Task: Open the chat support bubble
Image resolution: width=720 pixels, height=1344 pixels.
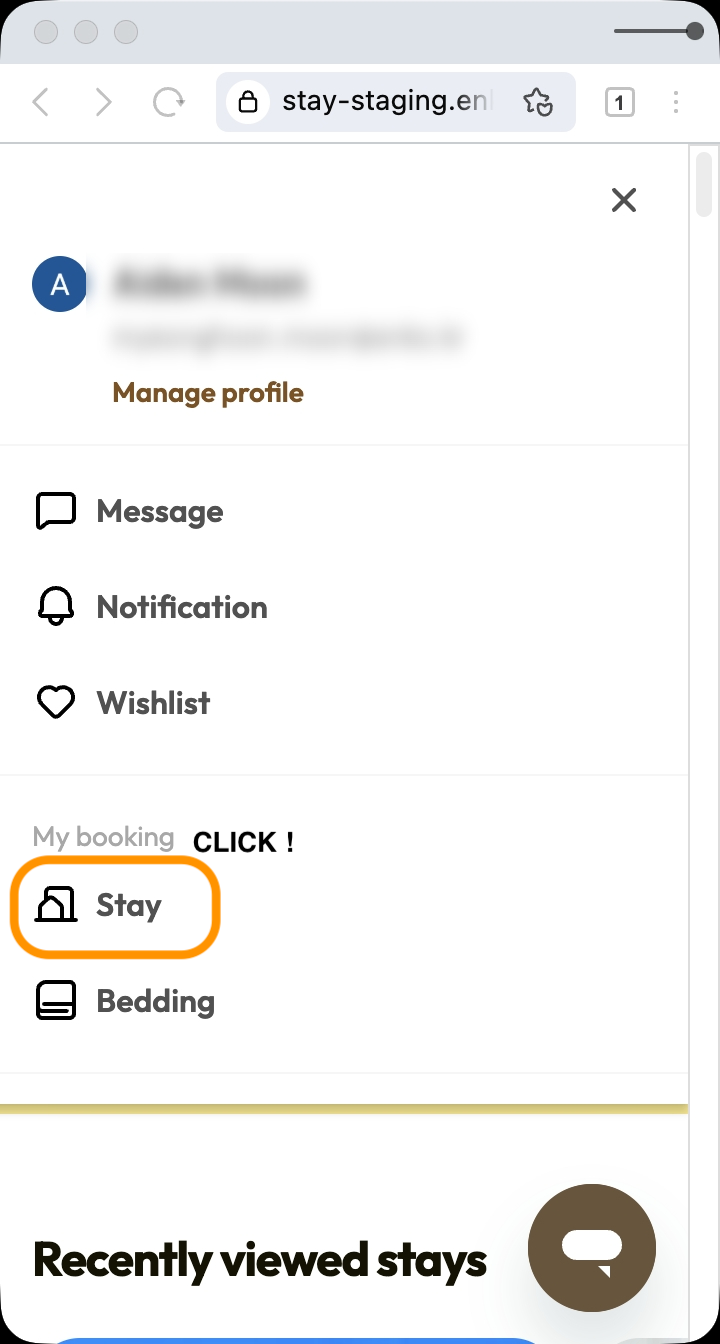Action: (x=592, y=1247)
